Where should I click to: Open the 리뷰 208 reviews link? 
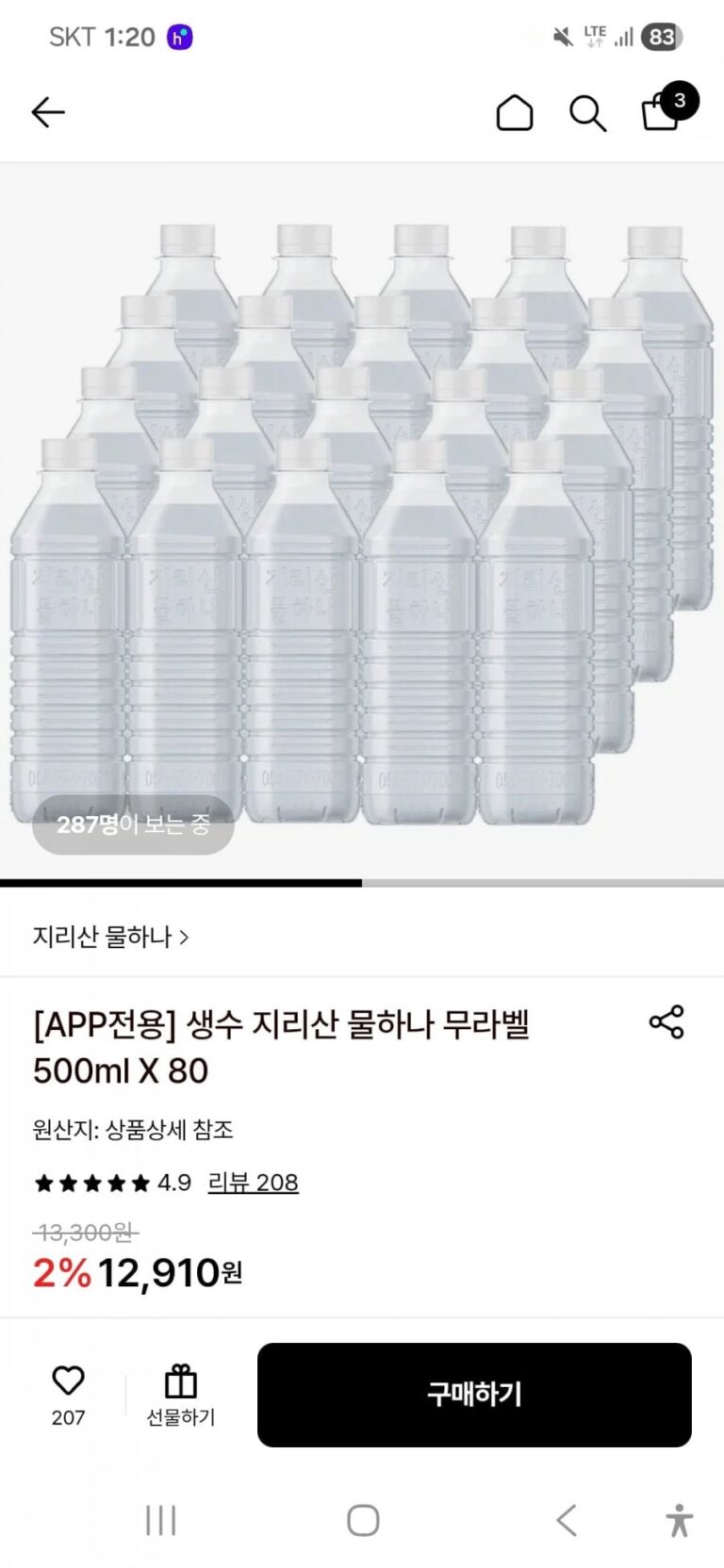point(253,1183)
